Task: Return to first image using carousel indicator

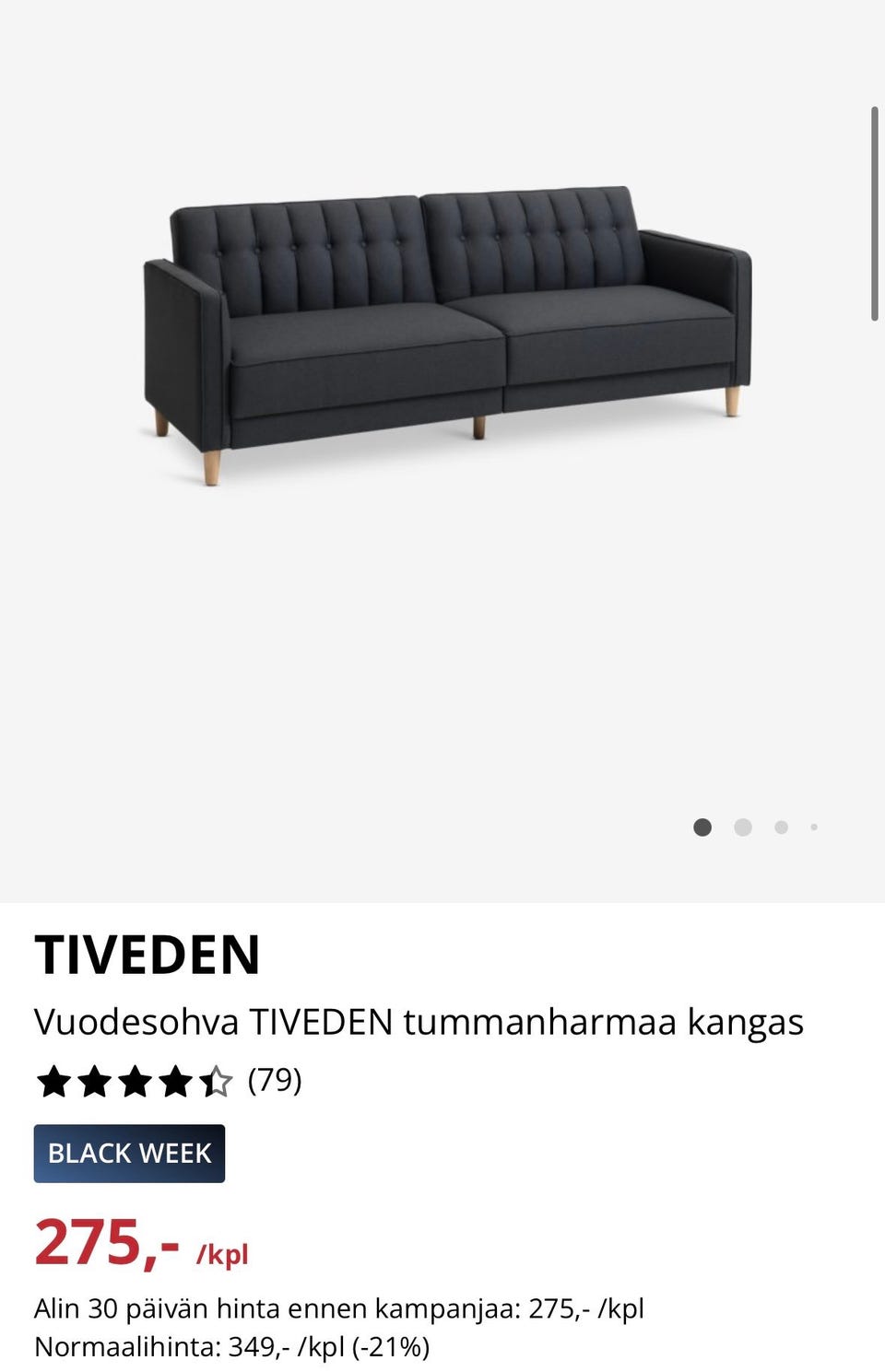Action: click(x=704, y=827)
